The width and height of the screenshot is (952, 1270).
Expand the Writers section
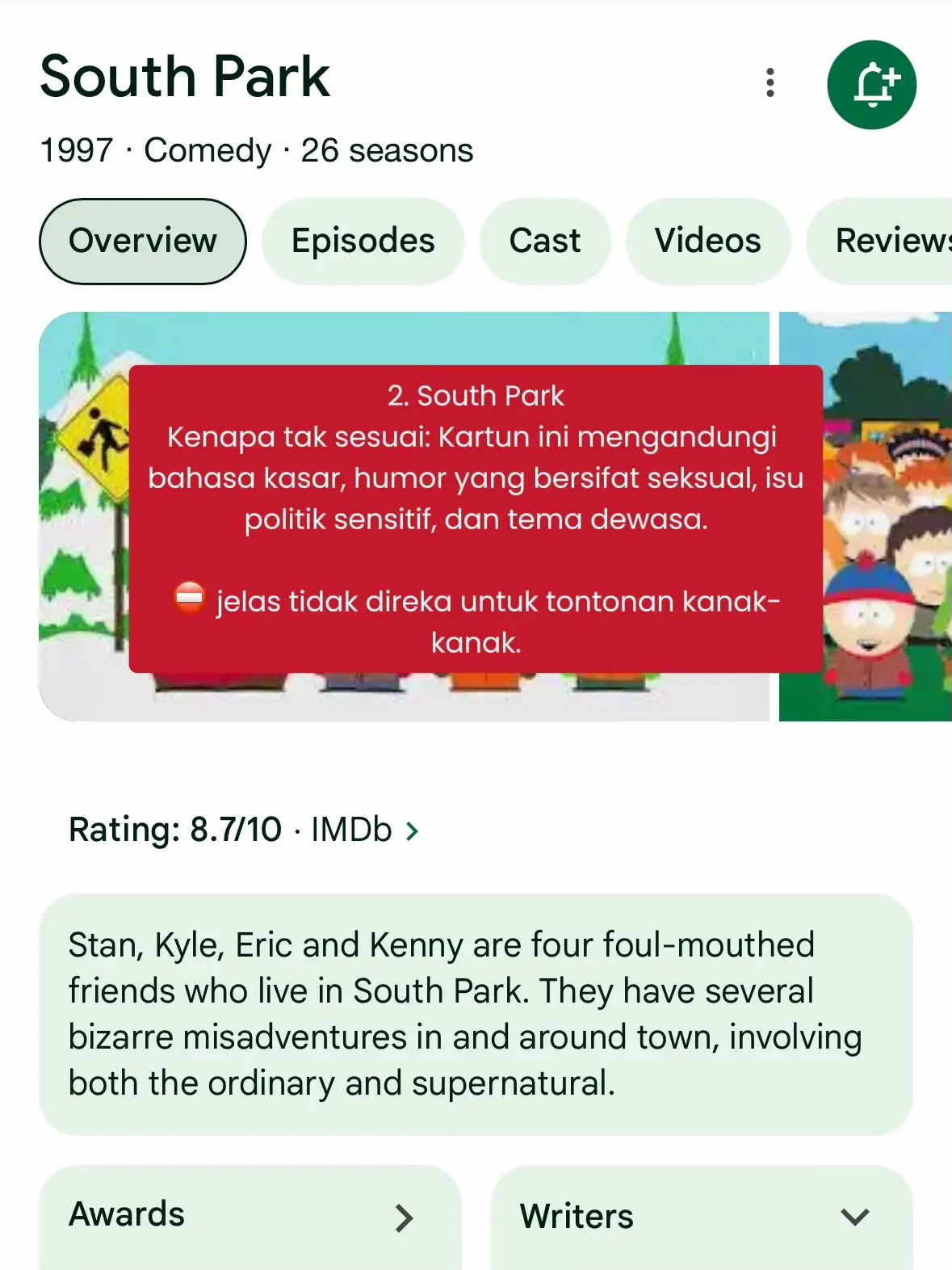[701, 1216]
